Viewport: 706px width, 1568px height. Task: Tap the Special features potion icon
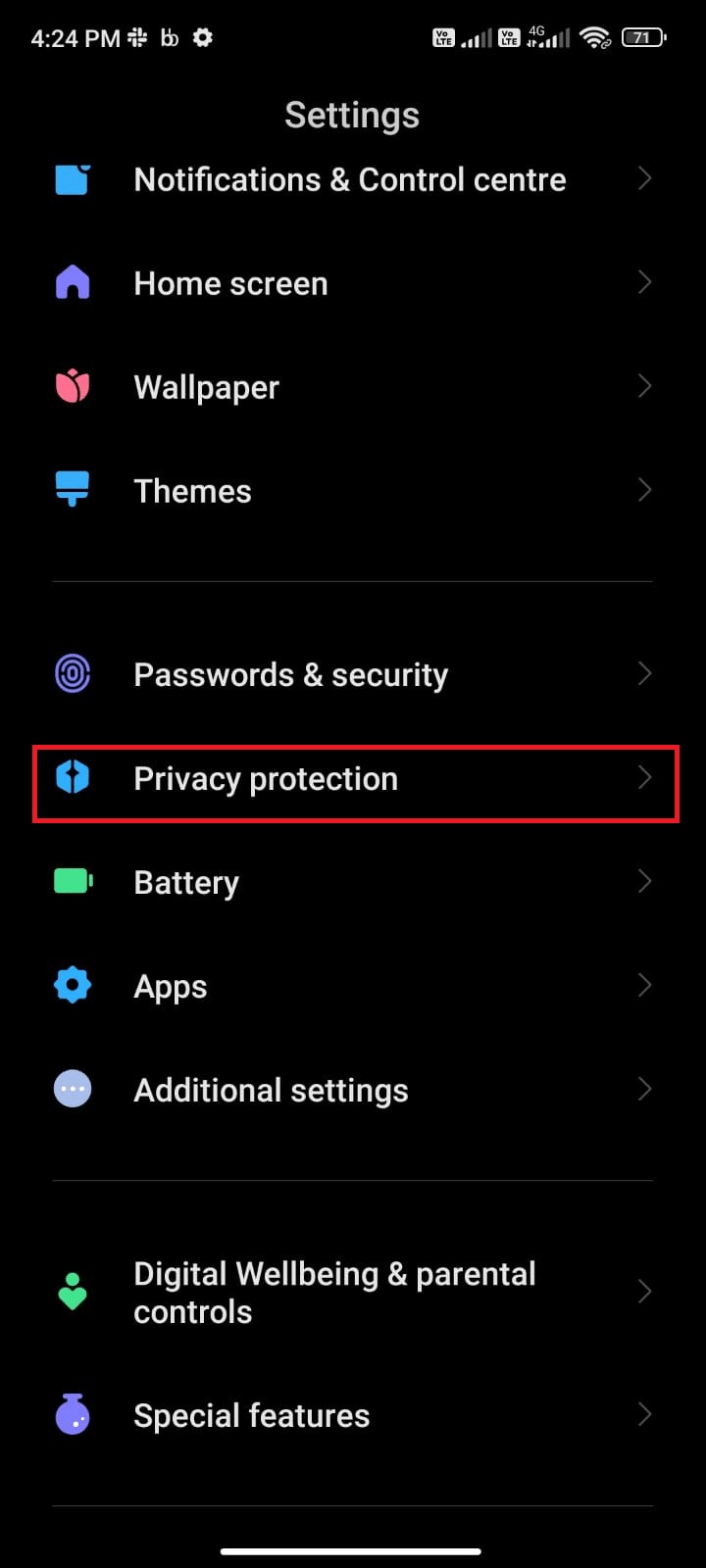click(73, 1414)
